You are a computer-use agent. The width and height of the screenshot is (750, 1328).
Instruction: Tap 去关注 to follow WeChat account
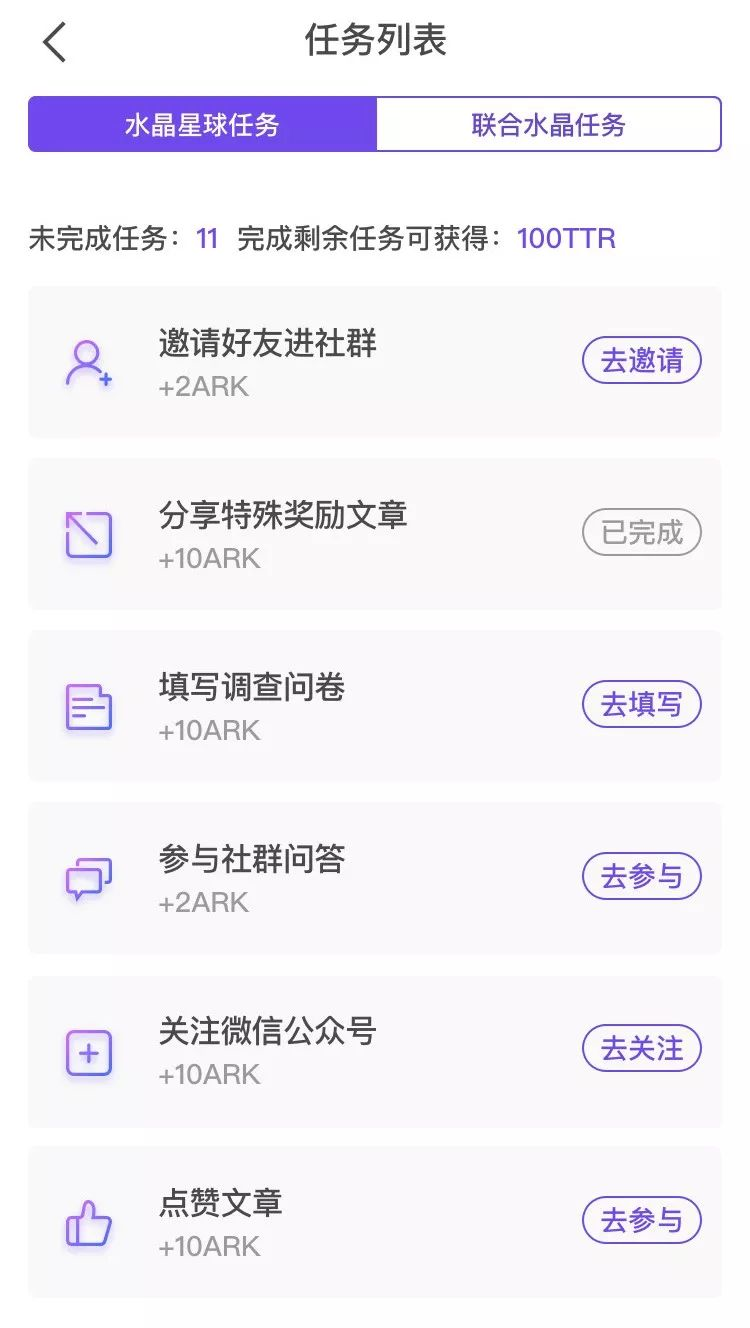(x=642, y=1049)
